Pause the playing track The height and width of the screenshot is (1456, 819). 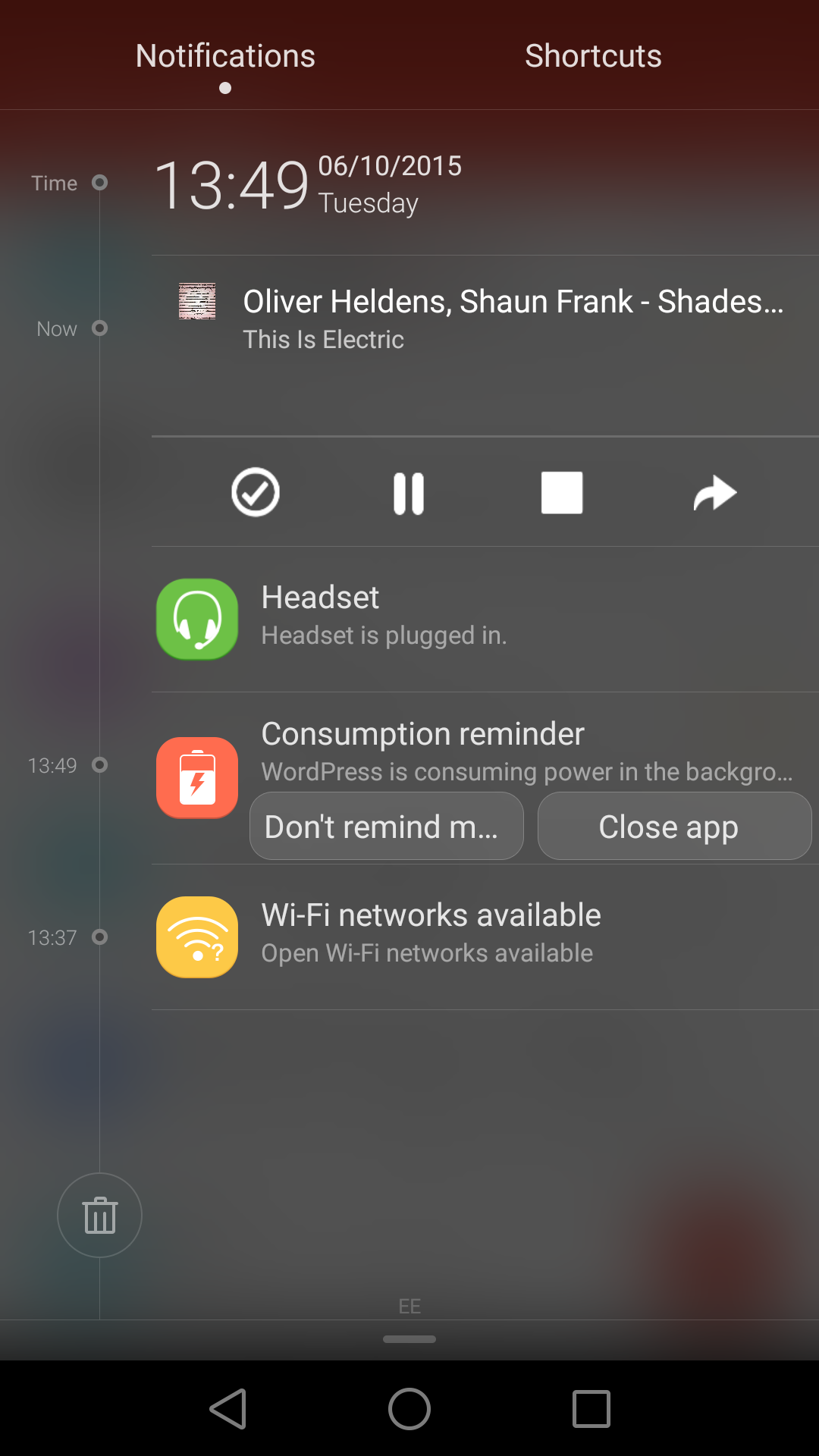[x=409, y=493]
